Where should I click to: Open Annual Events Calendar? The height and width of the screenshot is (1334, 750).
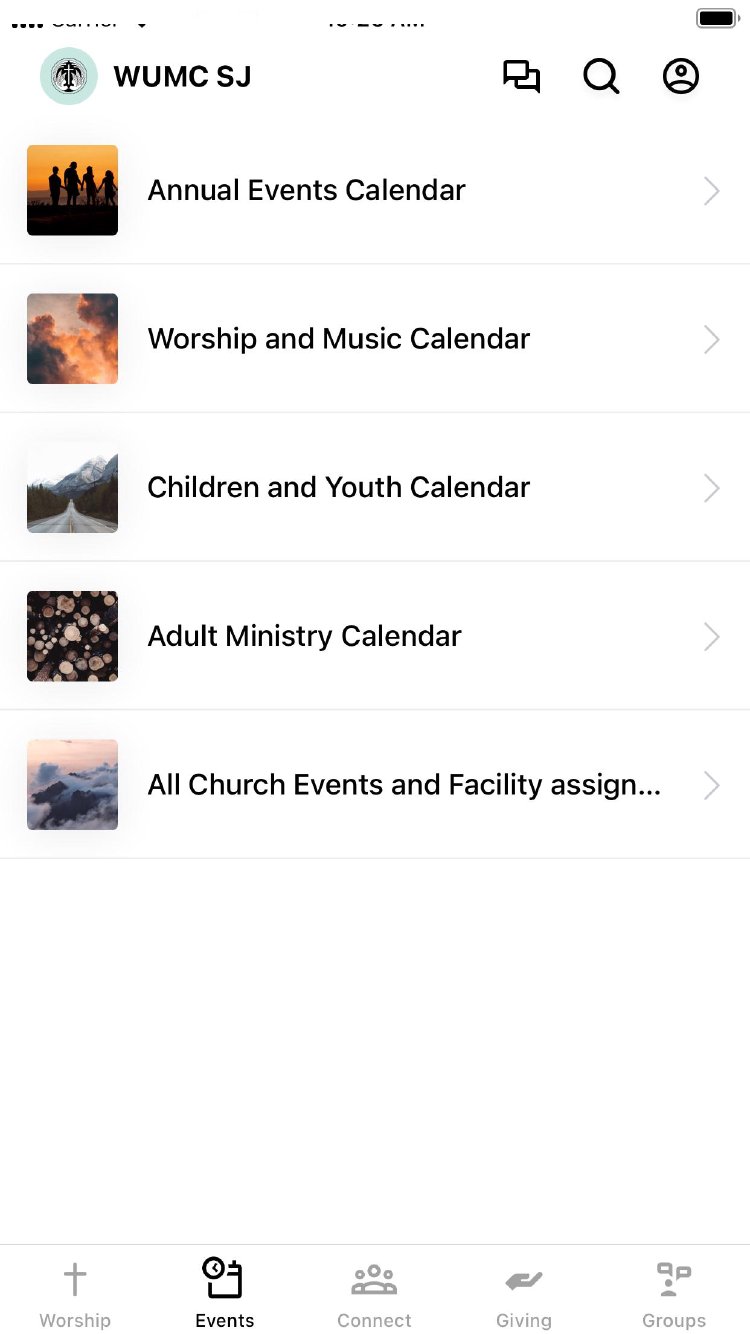click(374, 190)
